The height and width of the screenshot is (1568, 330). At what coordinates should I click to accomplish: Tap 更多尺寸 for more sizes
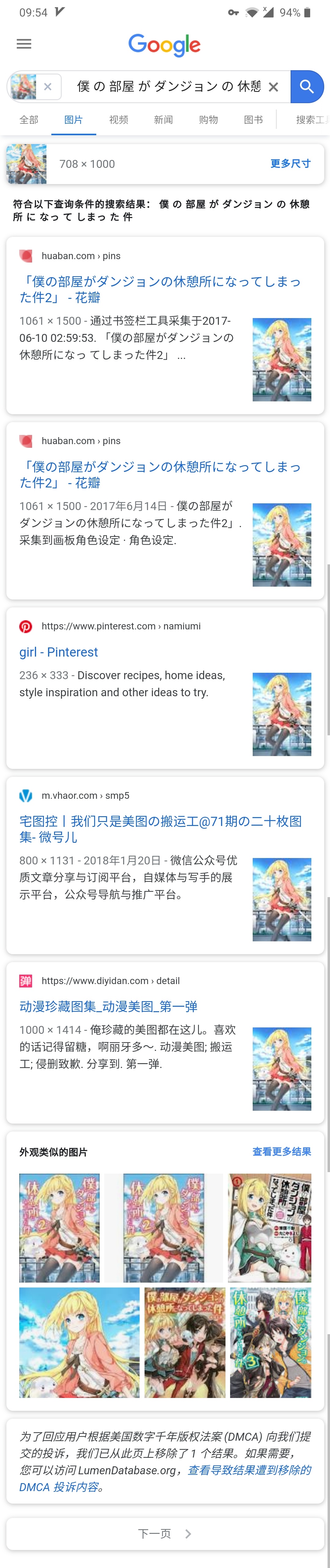pyautogui.click(x=290, y=164)
